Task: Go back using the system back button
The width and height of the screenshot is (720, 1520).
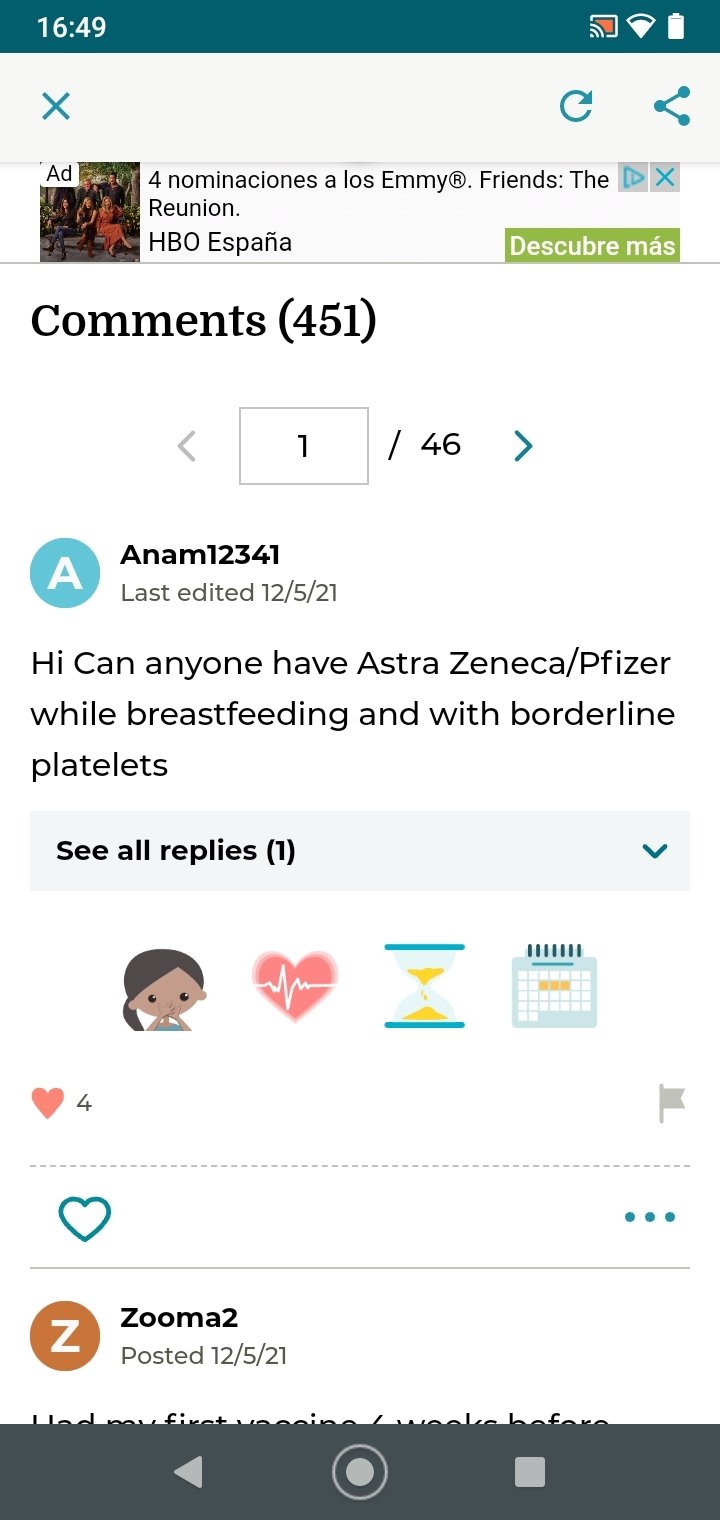Action: 188,1472
